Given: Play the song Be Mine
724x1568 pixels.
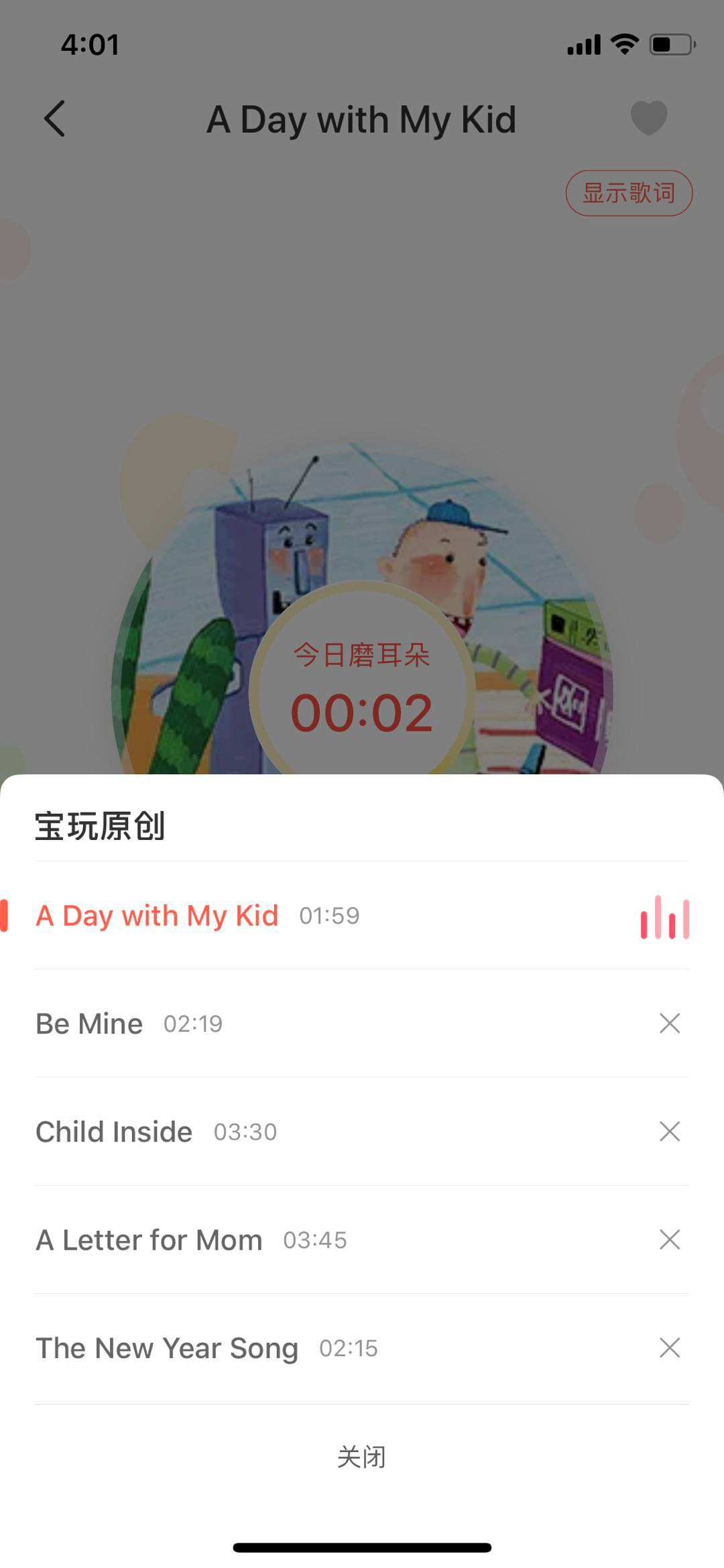Looking at the screenshot, I should coord(89,1024).
